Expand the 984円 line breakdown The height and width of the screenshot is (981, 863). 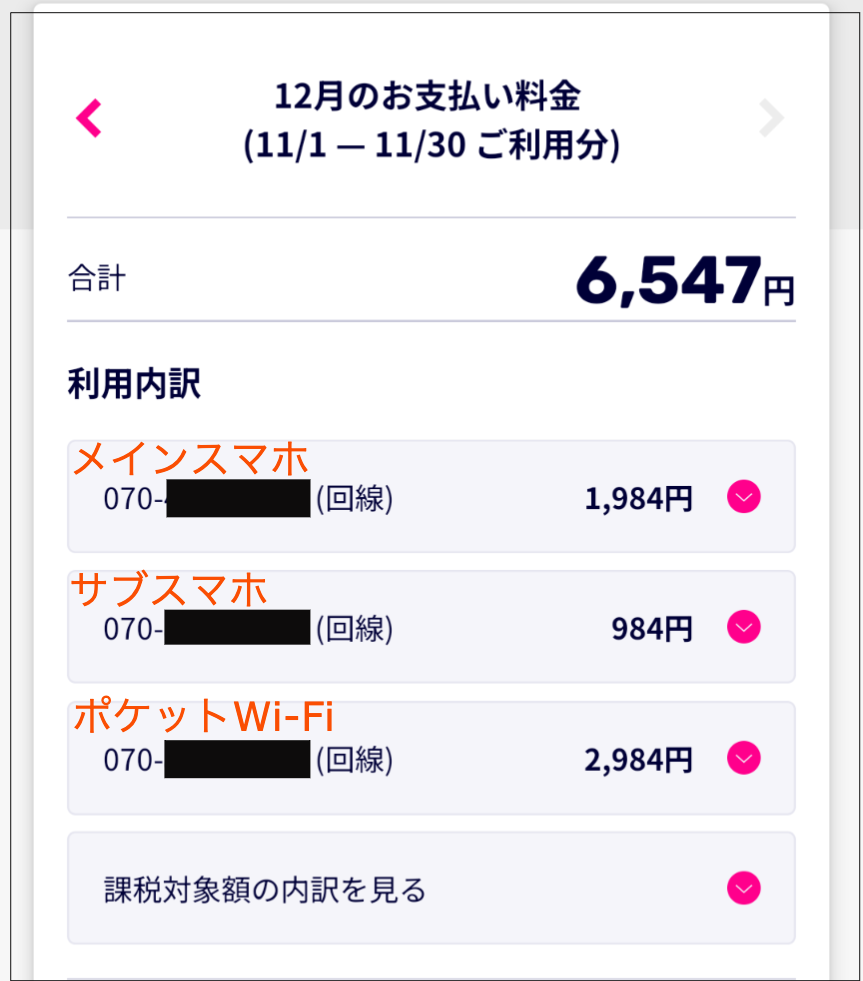[x=743, y=628]
